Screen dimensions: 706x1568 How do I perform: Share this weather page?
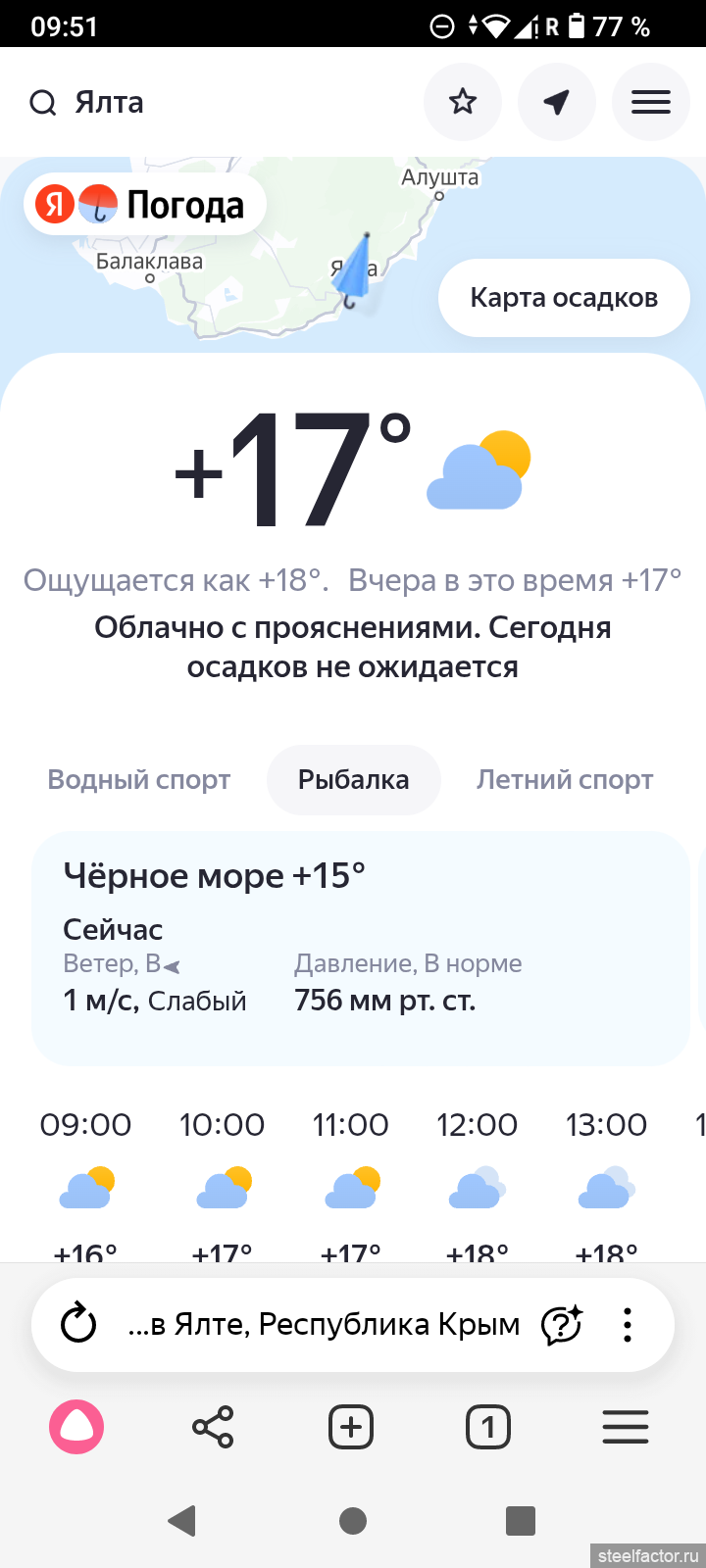click(x=213, y=1427)
